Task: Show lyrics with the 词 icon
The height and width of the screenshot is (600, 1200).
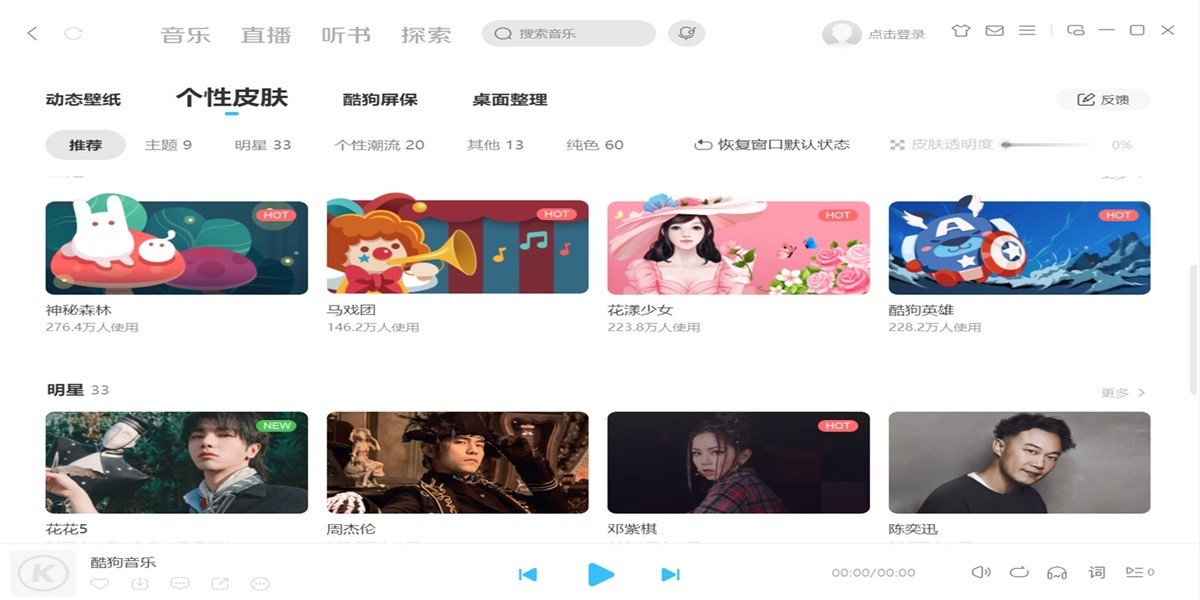Action: [x=1097, y=573]
